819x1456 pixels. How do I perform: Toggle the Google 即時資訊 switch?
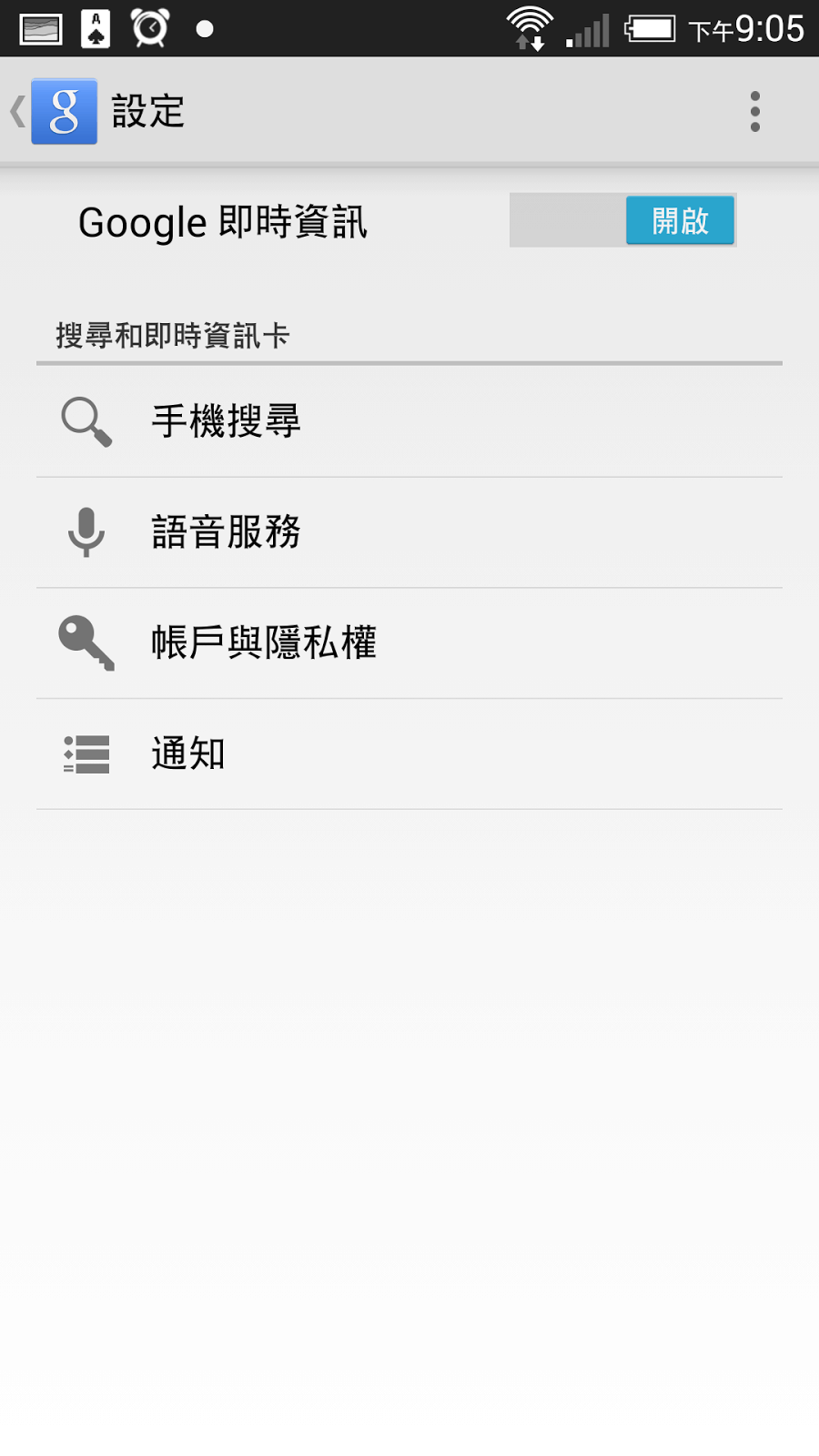[x=622, y=220]
